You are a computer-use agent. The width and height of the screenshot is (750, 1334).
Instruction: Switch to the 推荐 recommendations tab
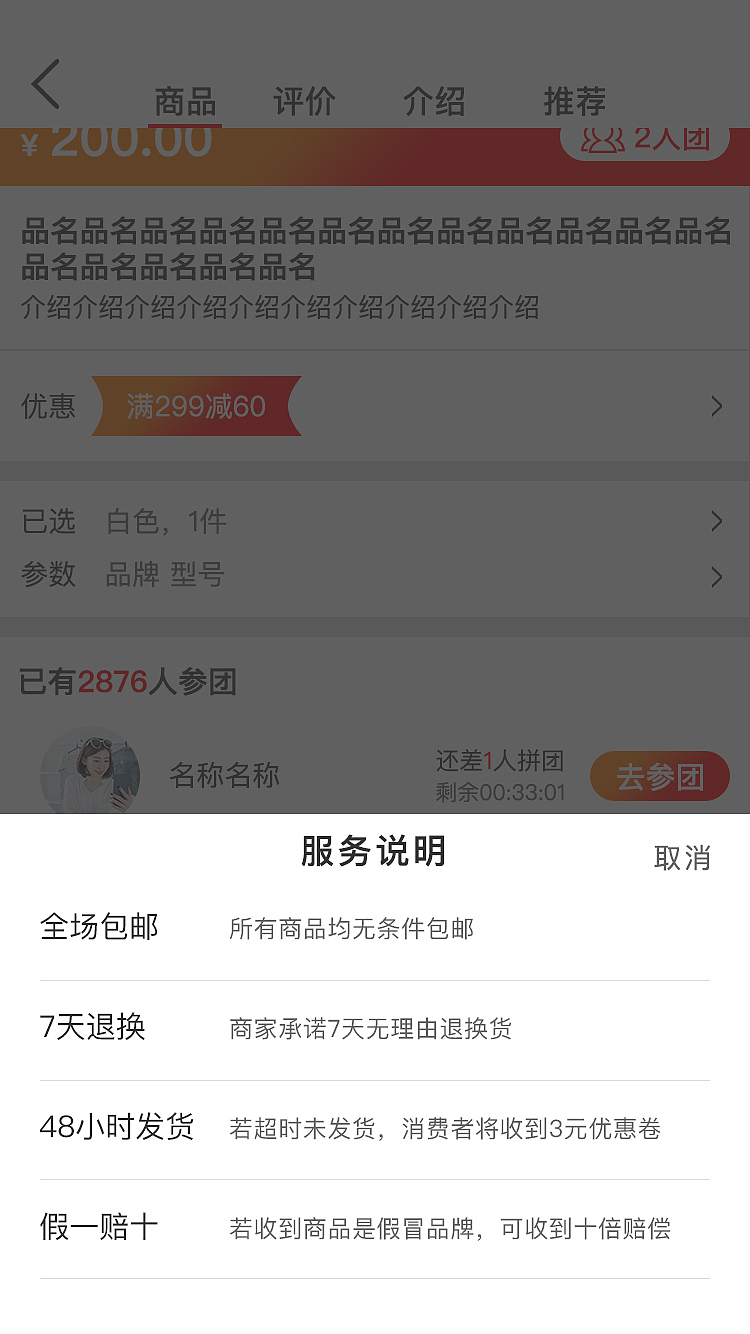tap(574, 102)
